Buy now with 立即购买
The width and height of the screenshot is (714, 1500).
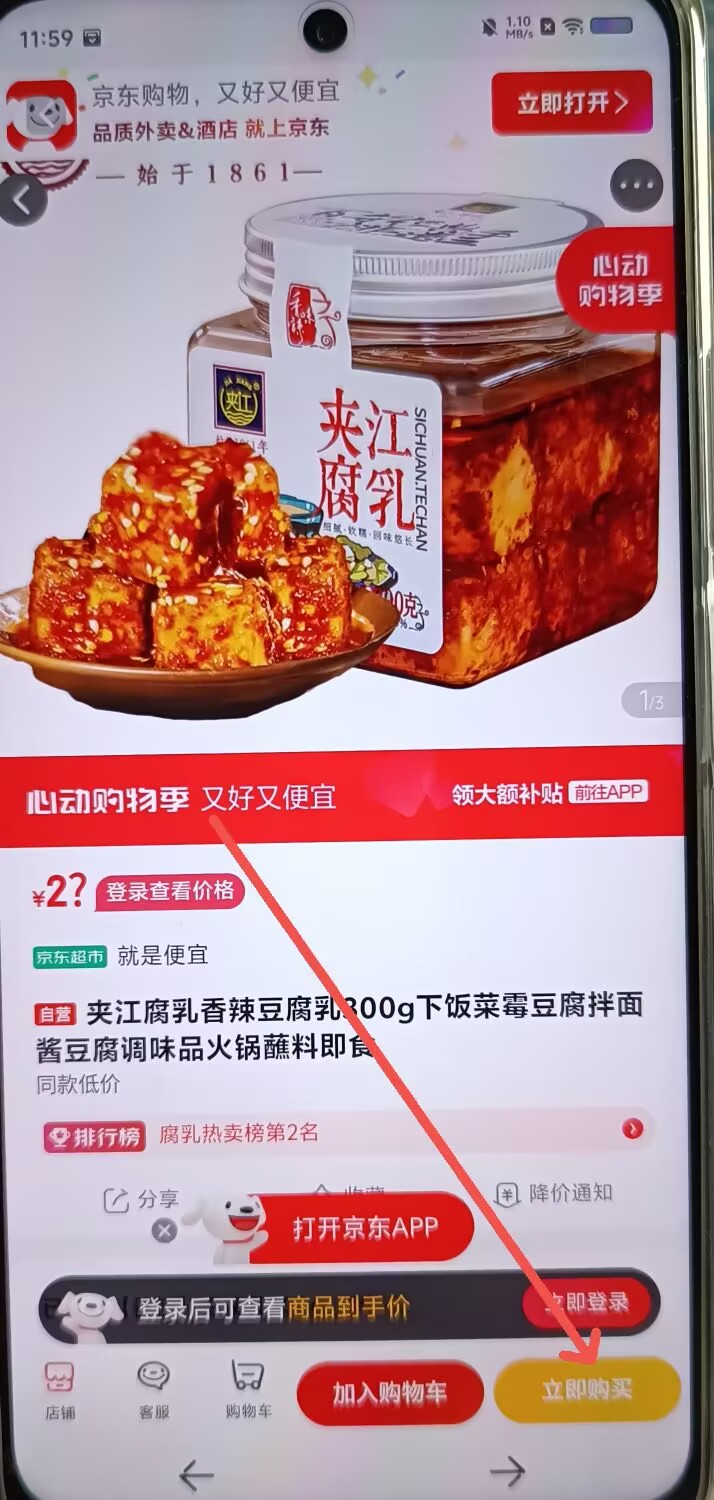587,1390
